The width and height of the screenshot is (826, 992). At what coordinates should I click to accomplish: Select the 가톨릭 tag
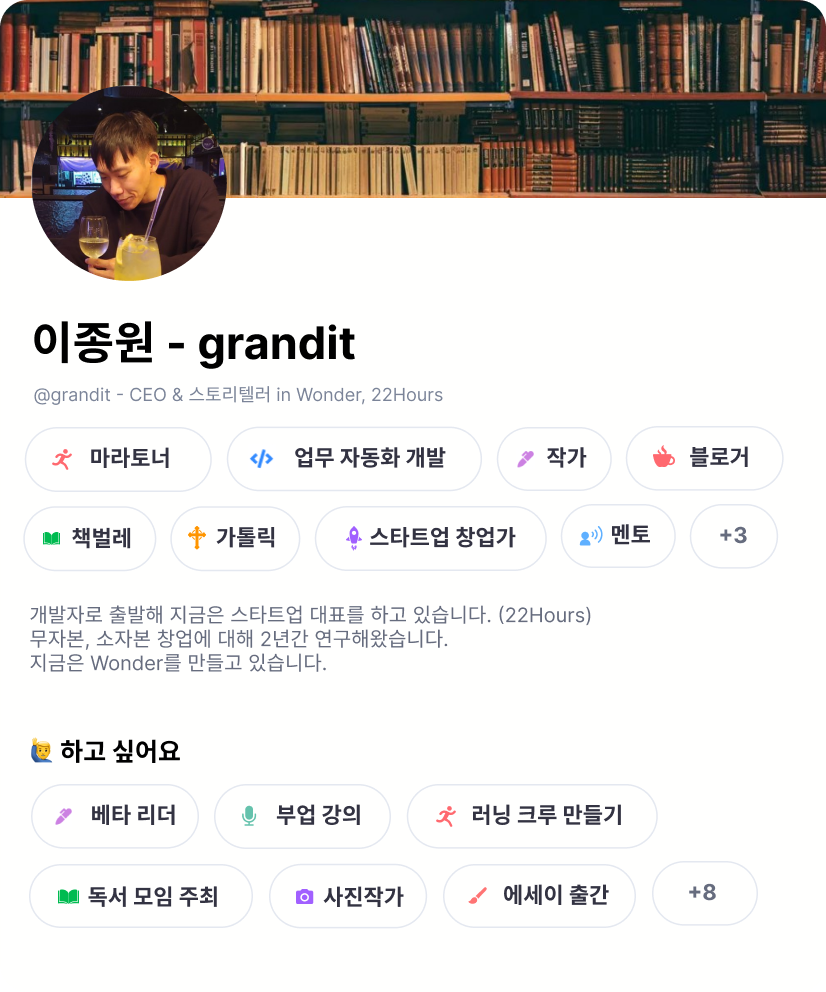235,538
